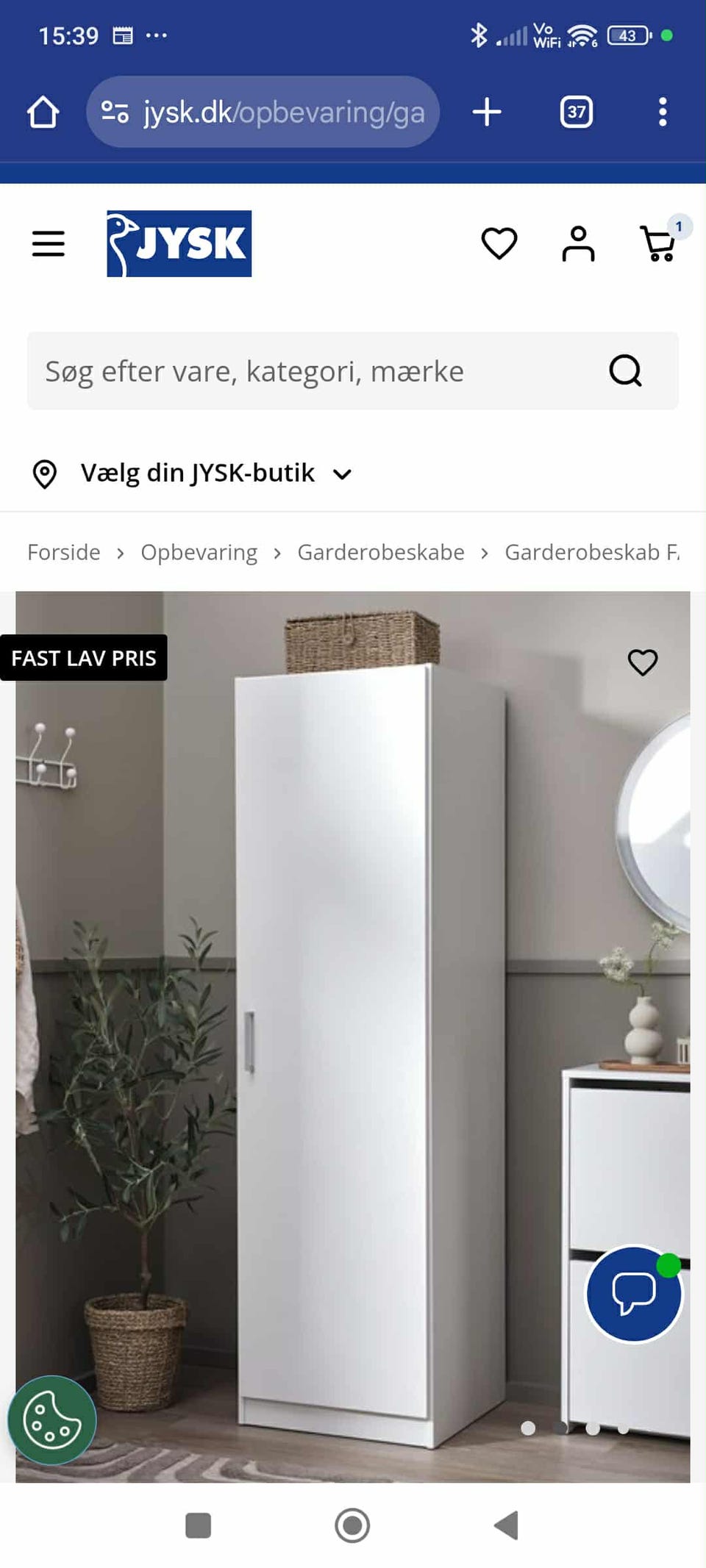This screenshot has width=706, height=1568.
Task: Click the JYSK logo
Action: [x=178, y=243]
